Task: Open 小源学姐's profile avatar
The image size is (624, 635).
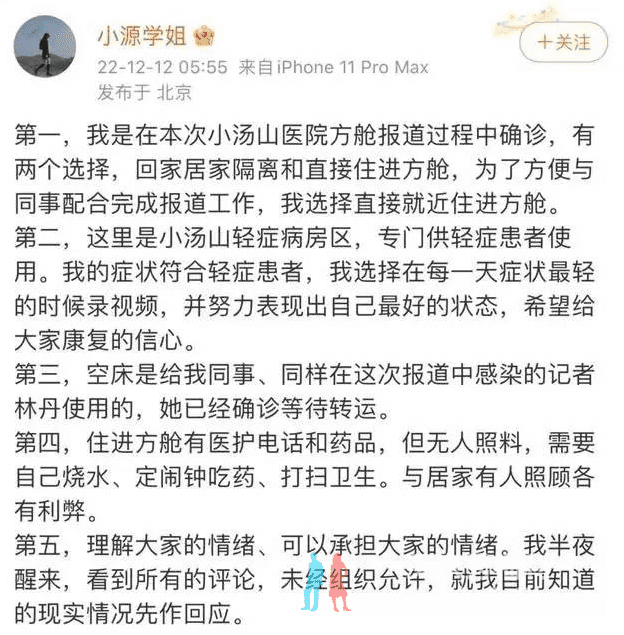Action: tap(44, 46)
